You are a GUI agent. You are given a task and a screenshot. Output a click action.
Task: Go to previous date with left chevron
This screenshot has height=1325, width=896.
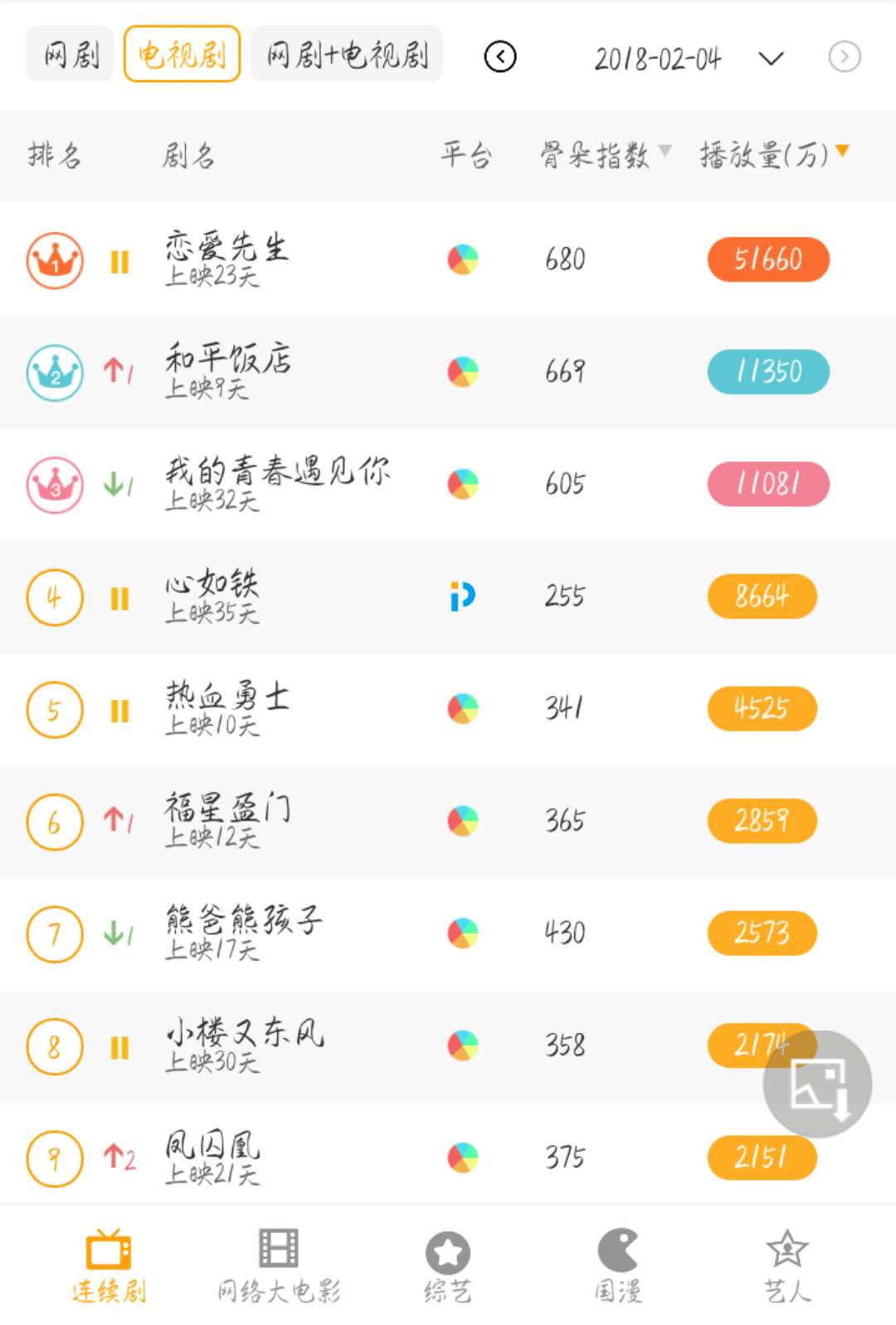click(x=499, y=55)
